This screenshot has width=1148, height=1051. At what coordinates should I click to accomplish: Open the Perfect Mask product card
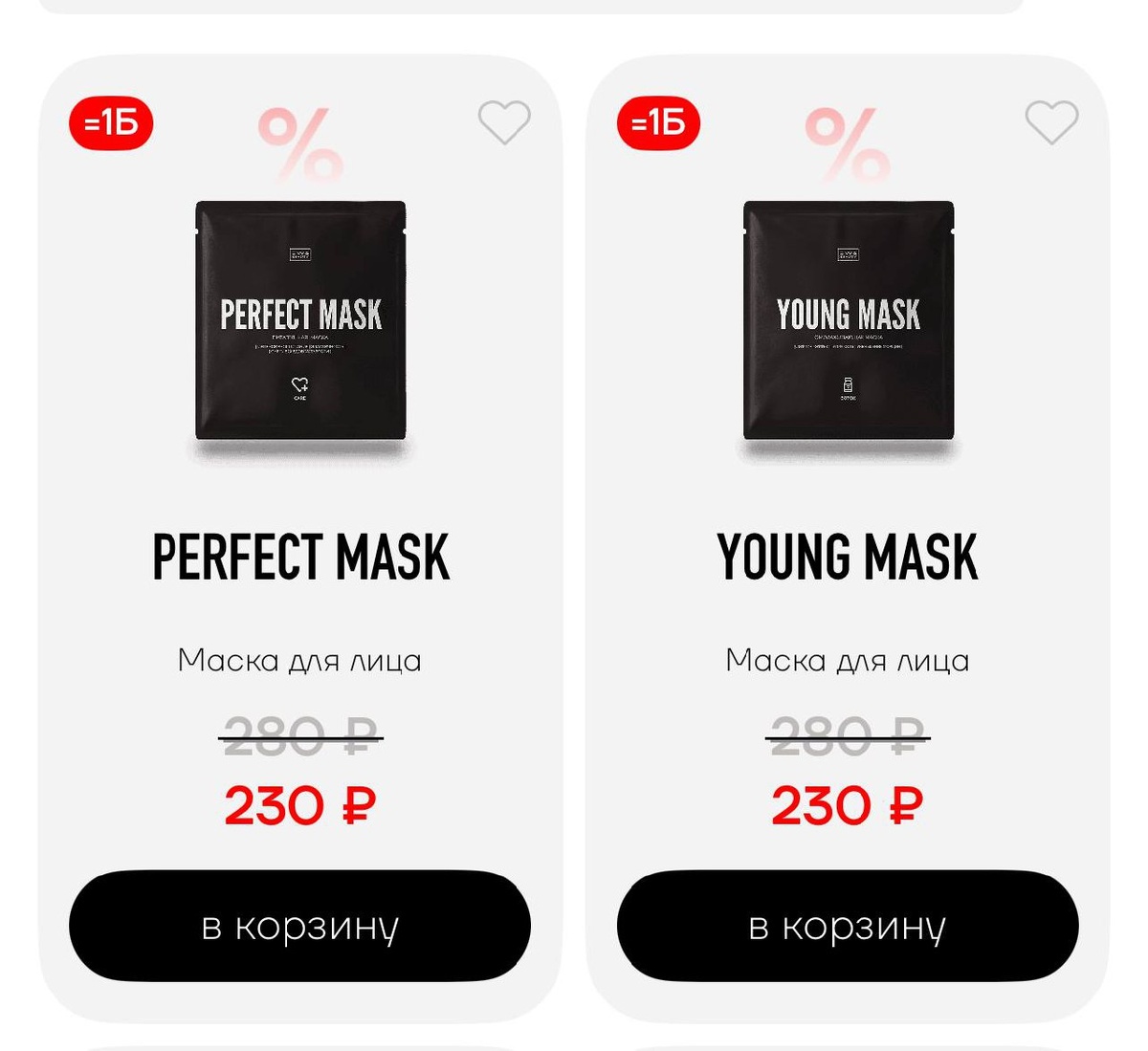pos(300,321)
